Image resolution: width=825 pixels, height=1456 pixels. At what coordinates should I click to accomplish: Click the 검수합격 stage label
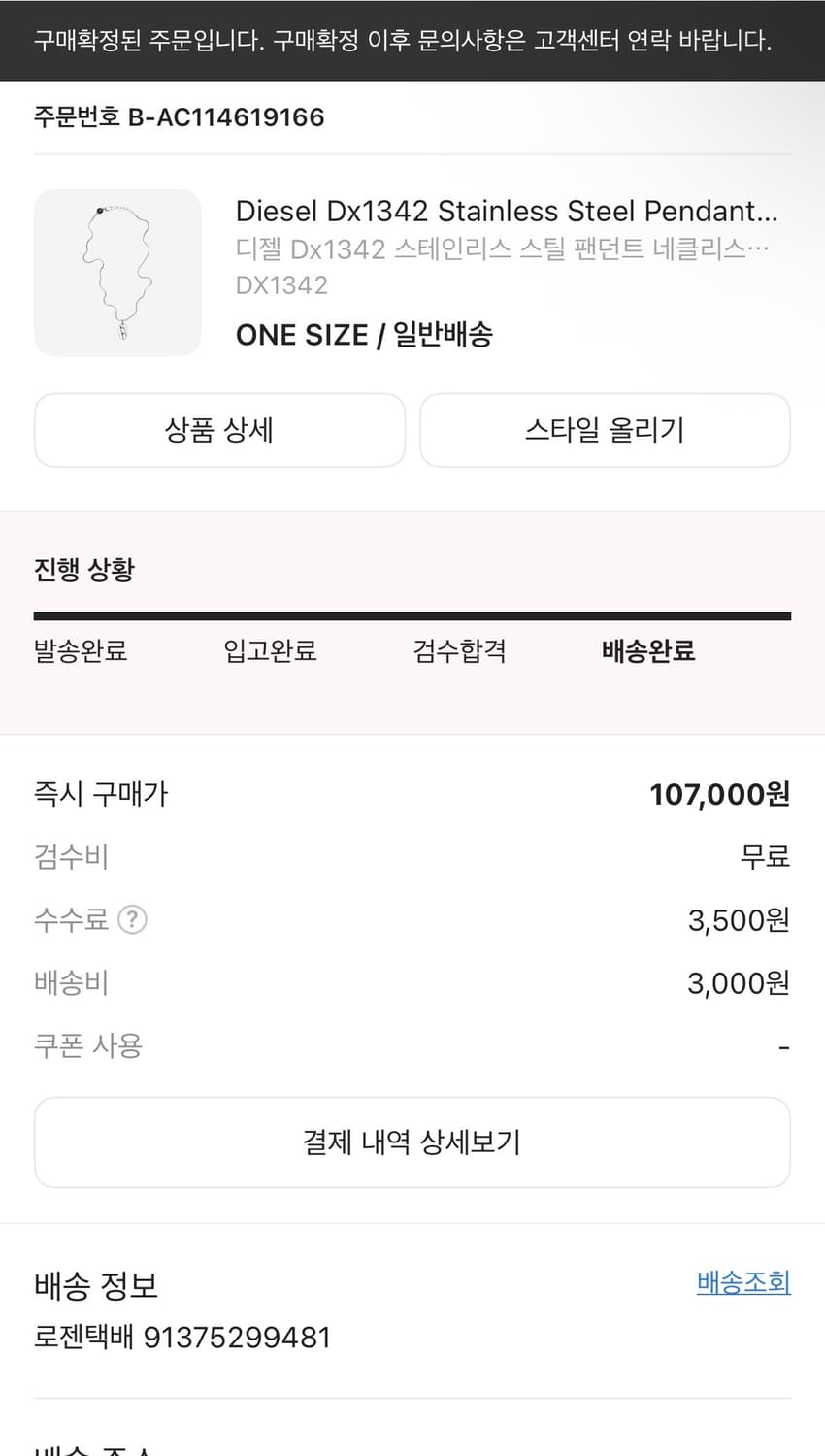click(x=458, y=652)
